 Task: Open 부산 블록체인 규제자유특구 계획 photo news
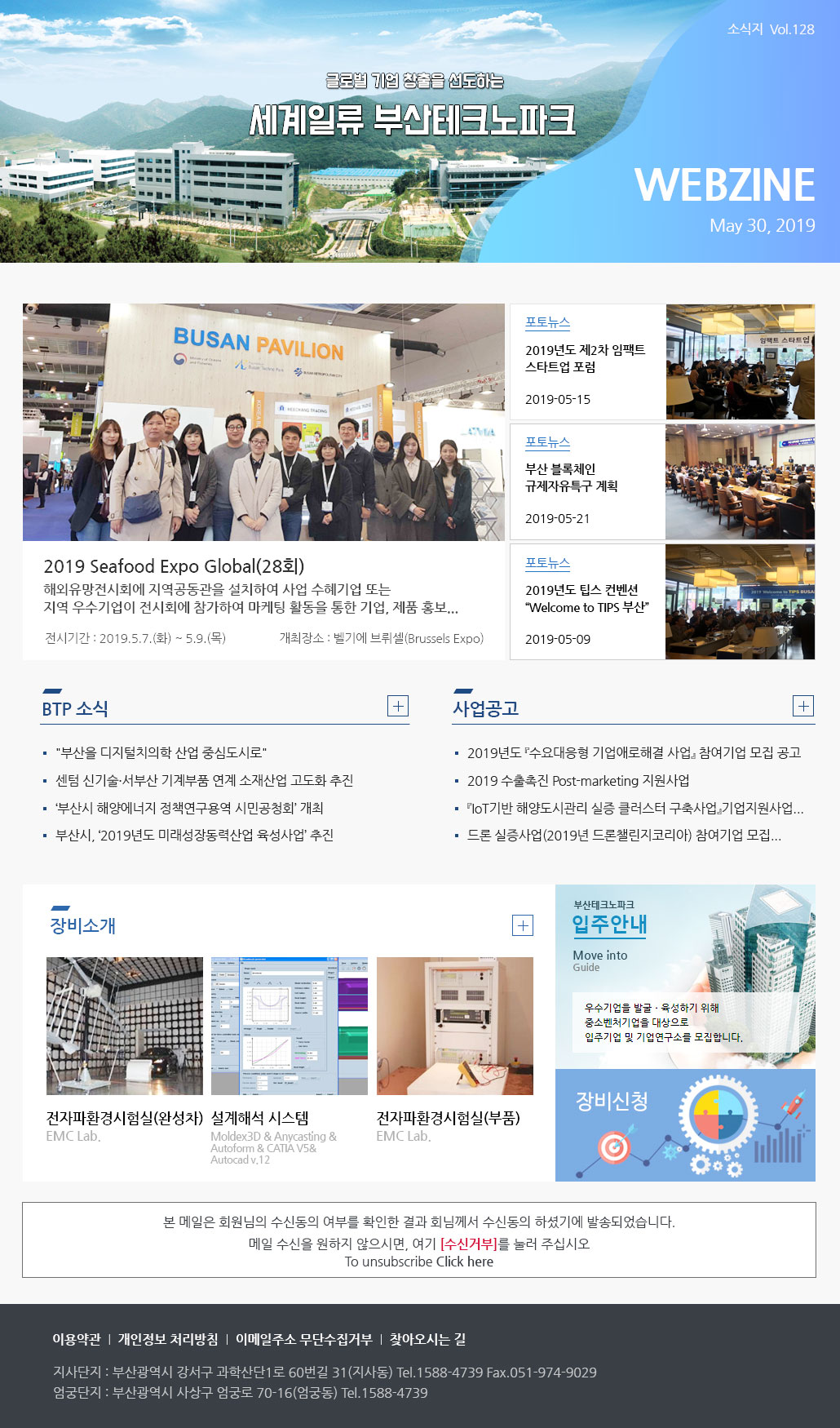(x=571, y=477)
